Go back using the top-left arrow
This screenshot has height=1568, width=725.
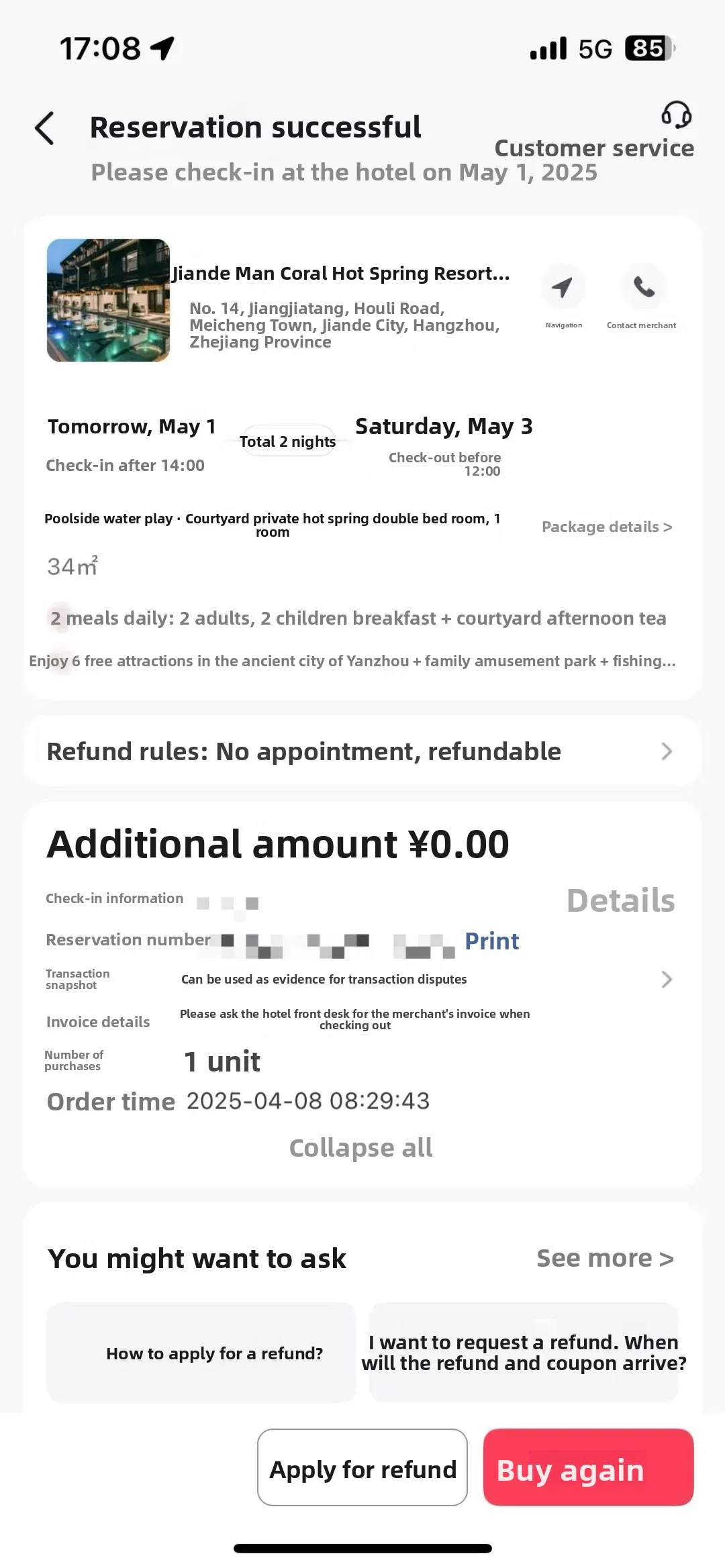pyautogui.click(x=44, y=128)
